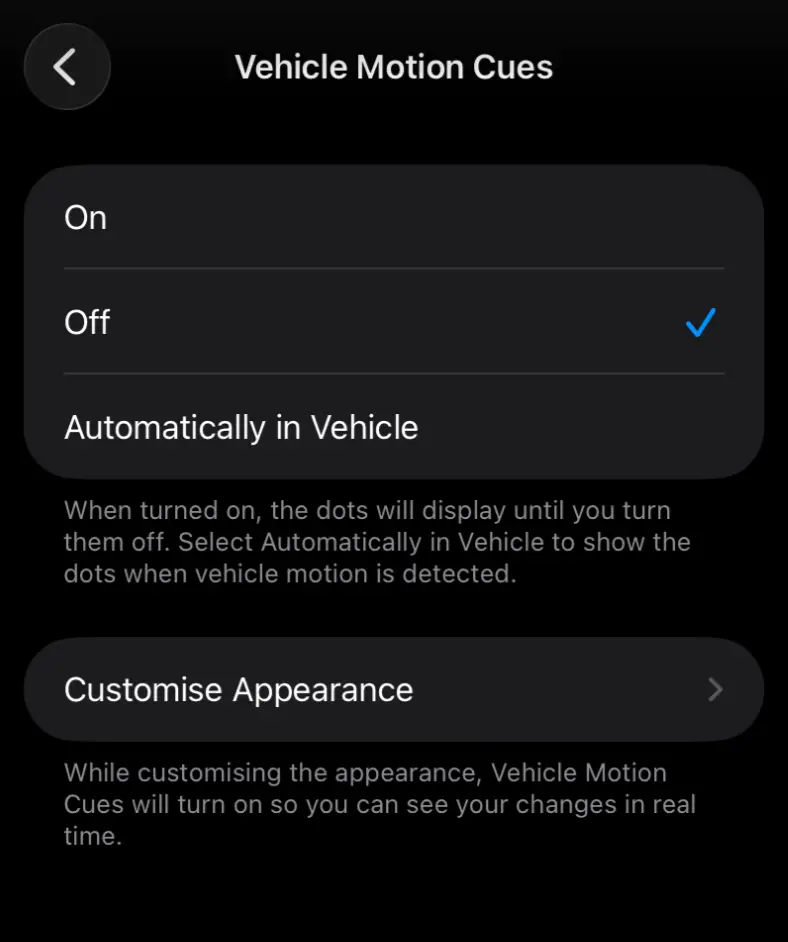
Task: Tap the Vehicle Motion Cues title
Action: pyautogui.click(x=393, y=67)
